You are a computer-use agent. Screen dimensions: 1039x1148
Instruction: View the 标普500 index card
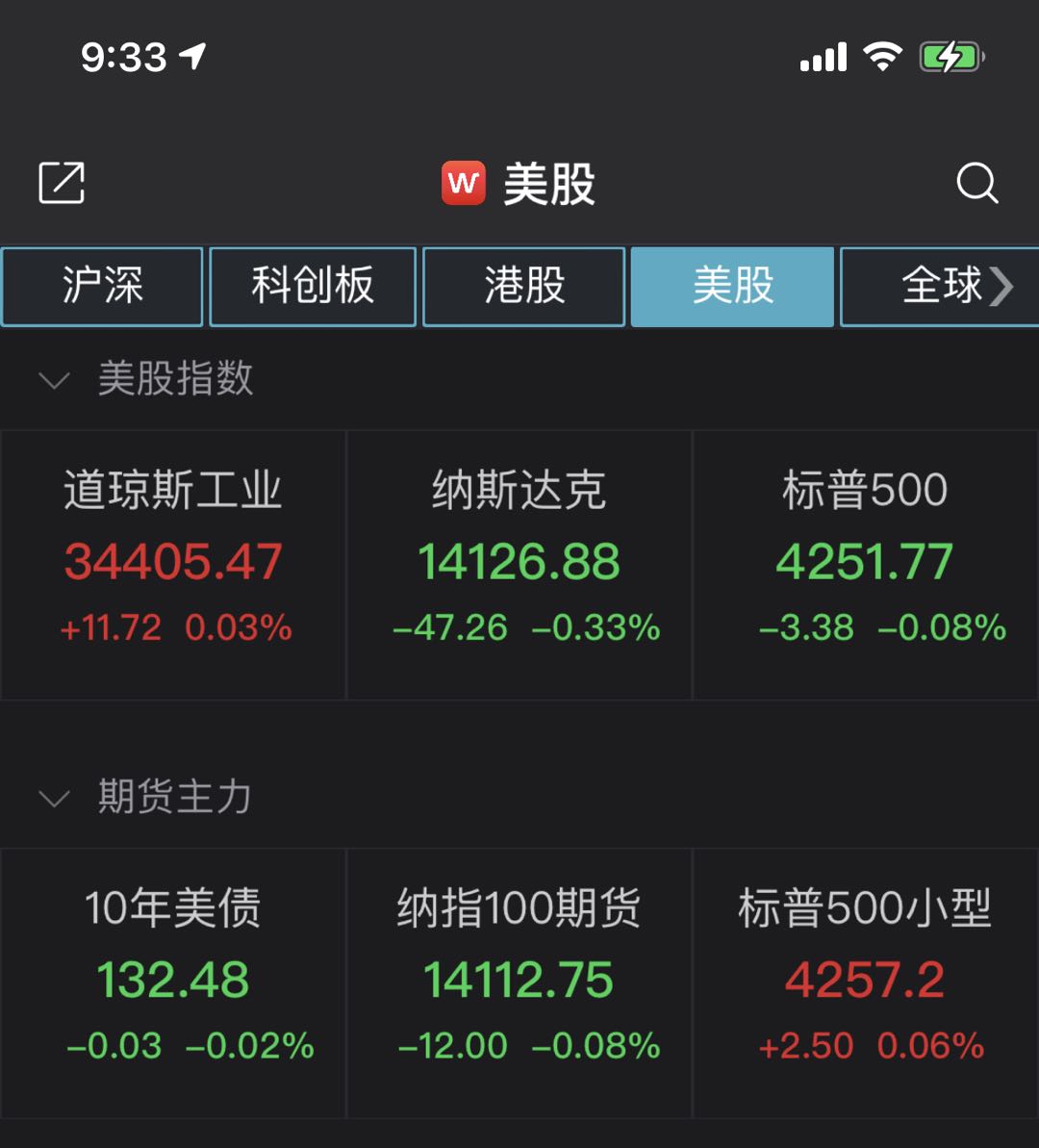coord(865,564)
